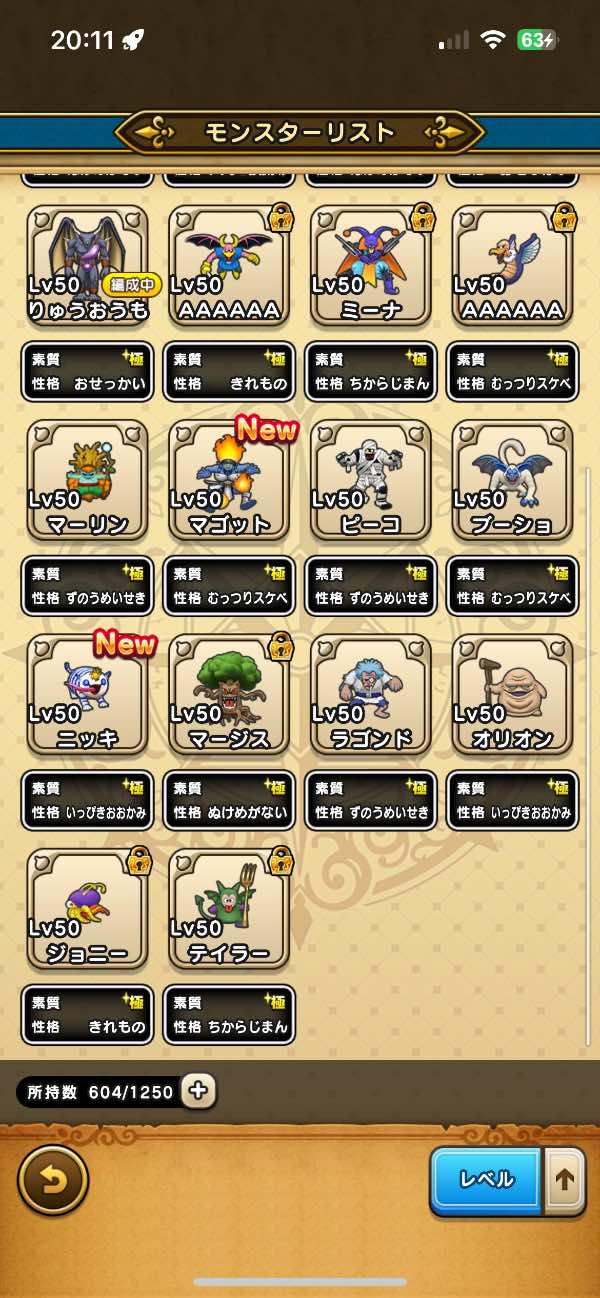Open the new マゴット monster
The height and width of the screenshot is (1298, 600).
(x=229, y=480)
